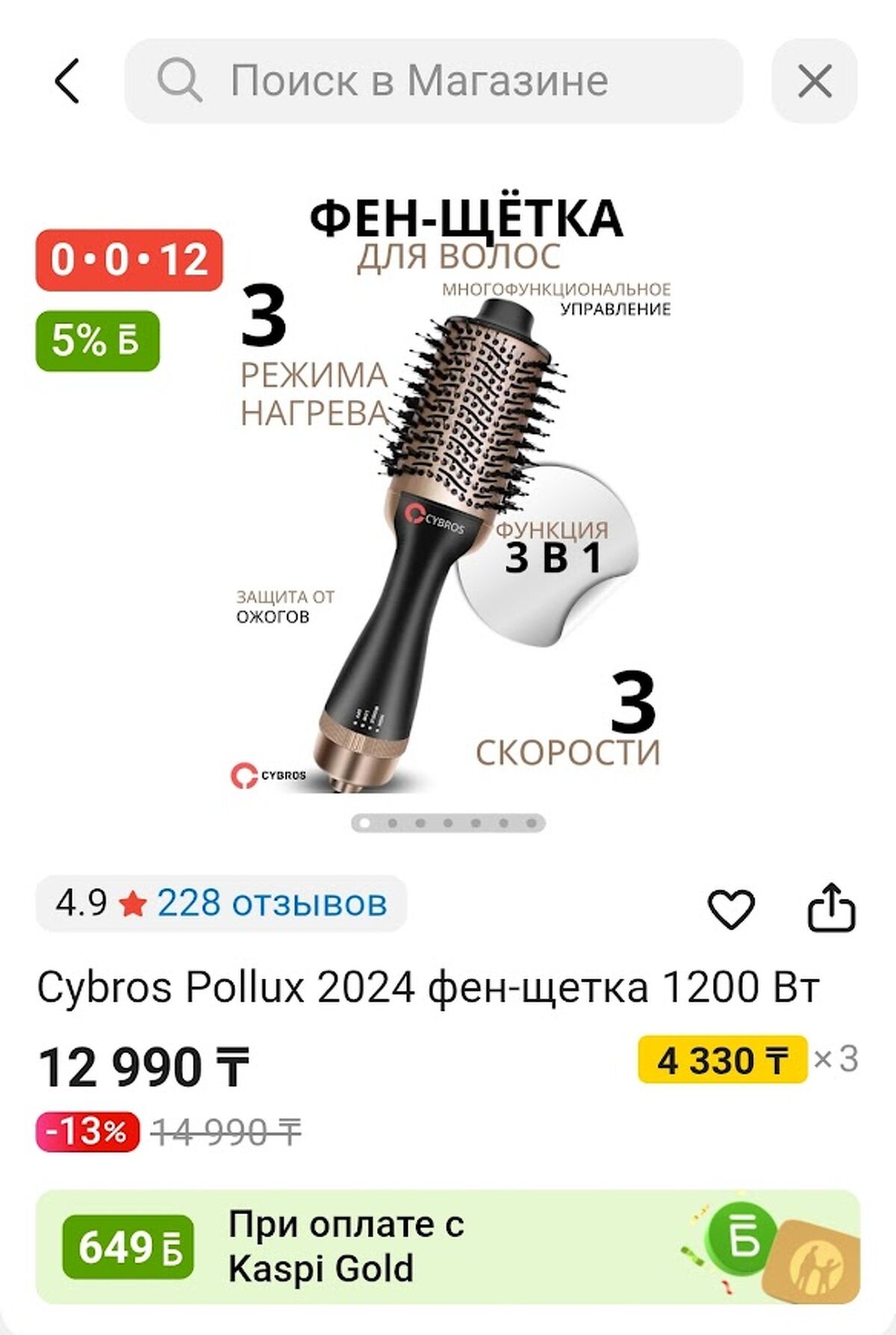This screenshot has height=1335, width=896.
Task: Open the 'Поиск в Магазине' search field
Action: pos(433,81)
